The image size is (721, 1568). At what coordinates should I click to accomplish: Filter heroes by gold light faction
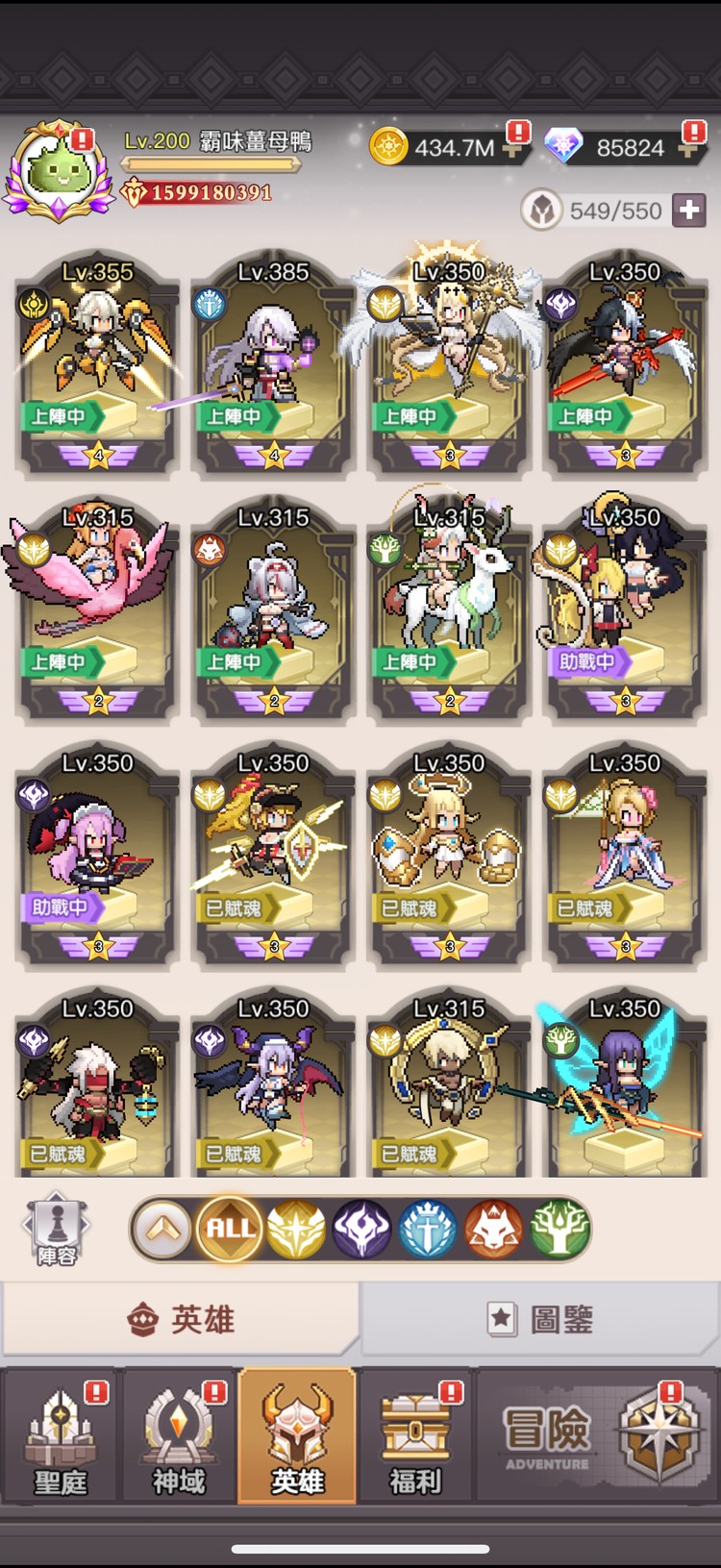(296, 1229)
